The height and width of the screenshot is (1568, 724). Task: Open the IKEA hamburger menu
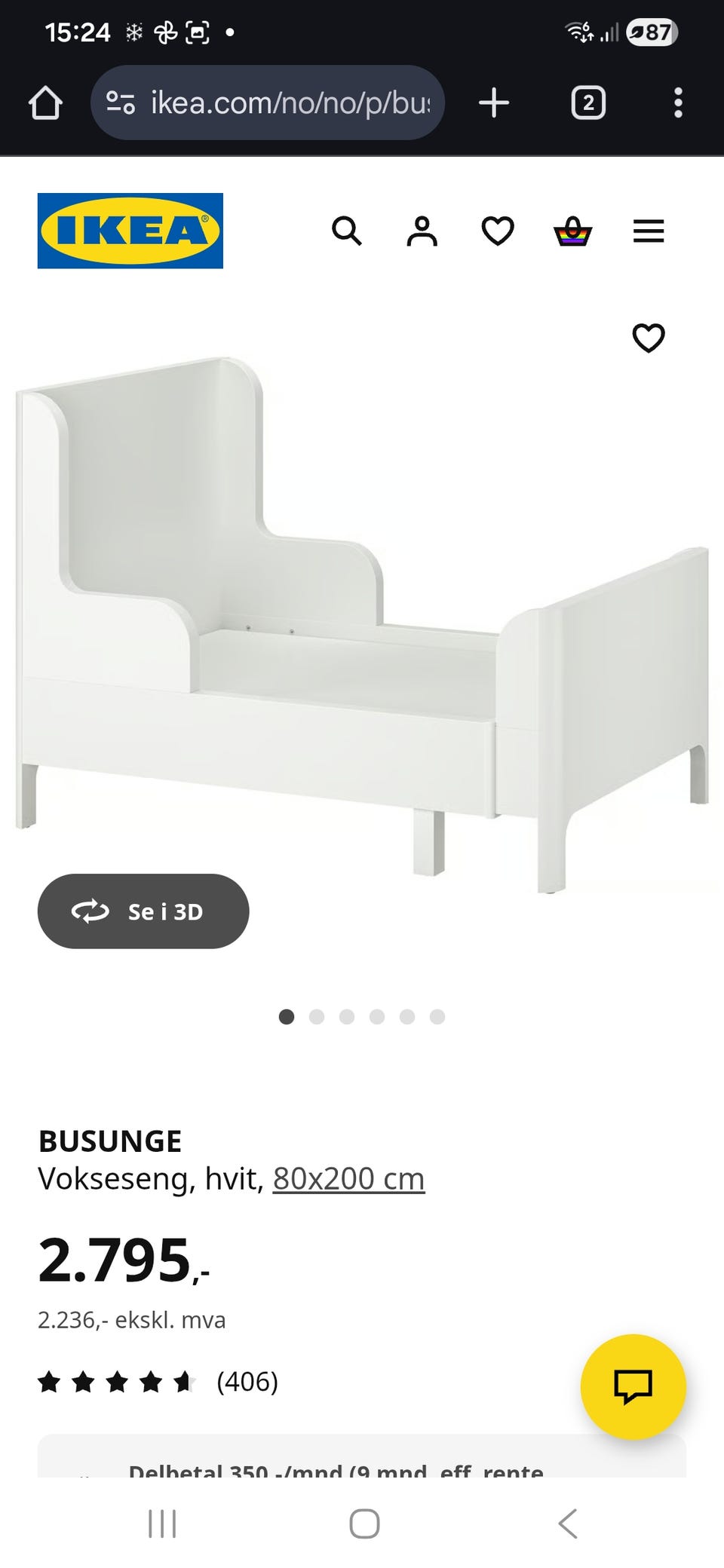[649, 231]
